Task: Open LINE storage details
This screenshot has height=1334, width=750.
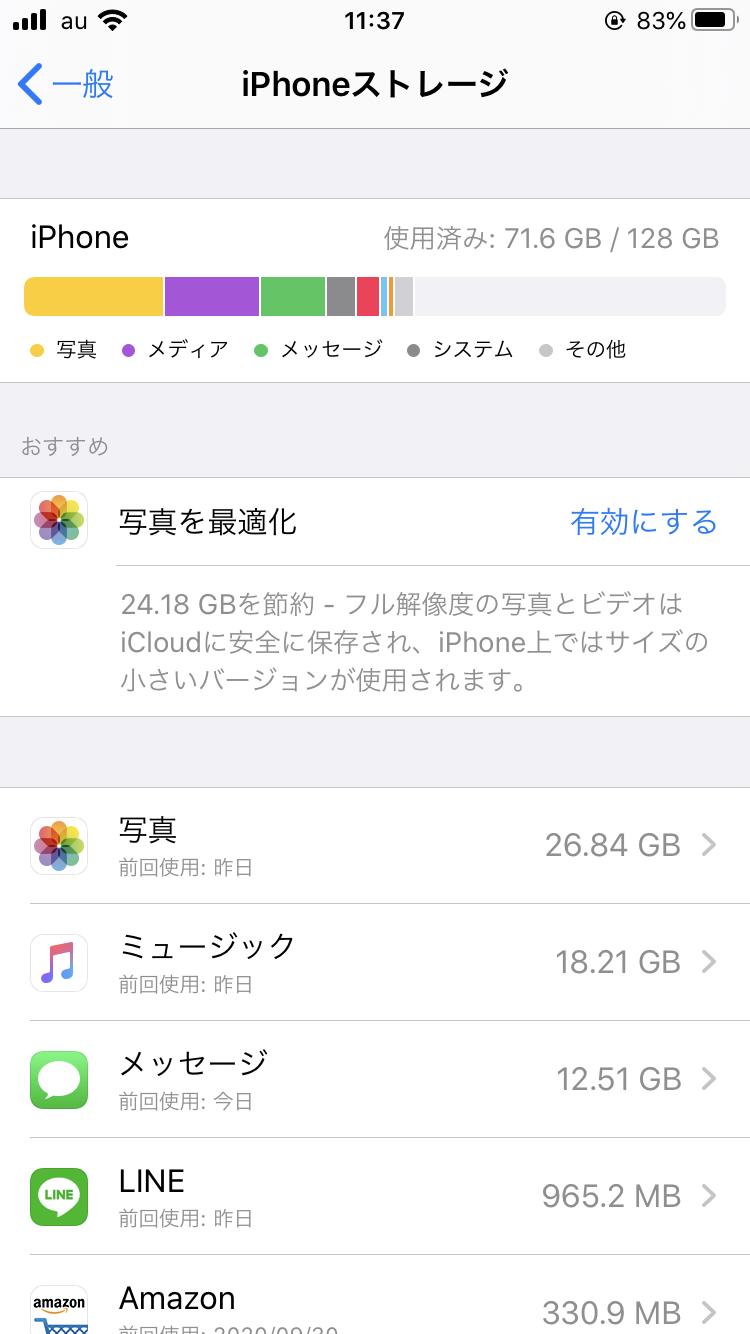Action: click(x=375, y=1196)
